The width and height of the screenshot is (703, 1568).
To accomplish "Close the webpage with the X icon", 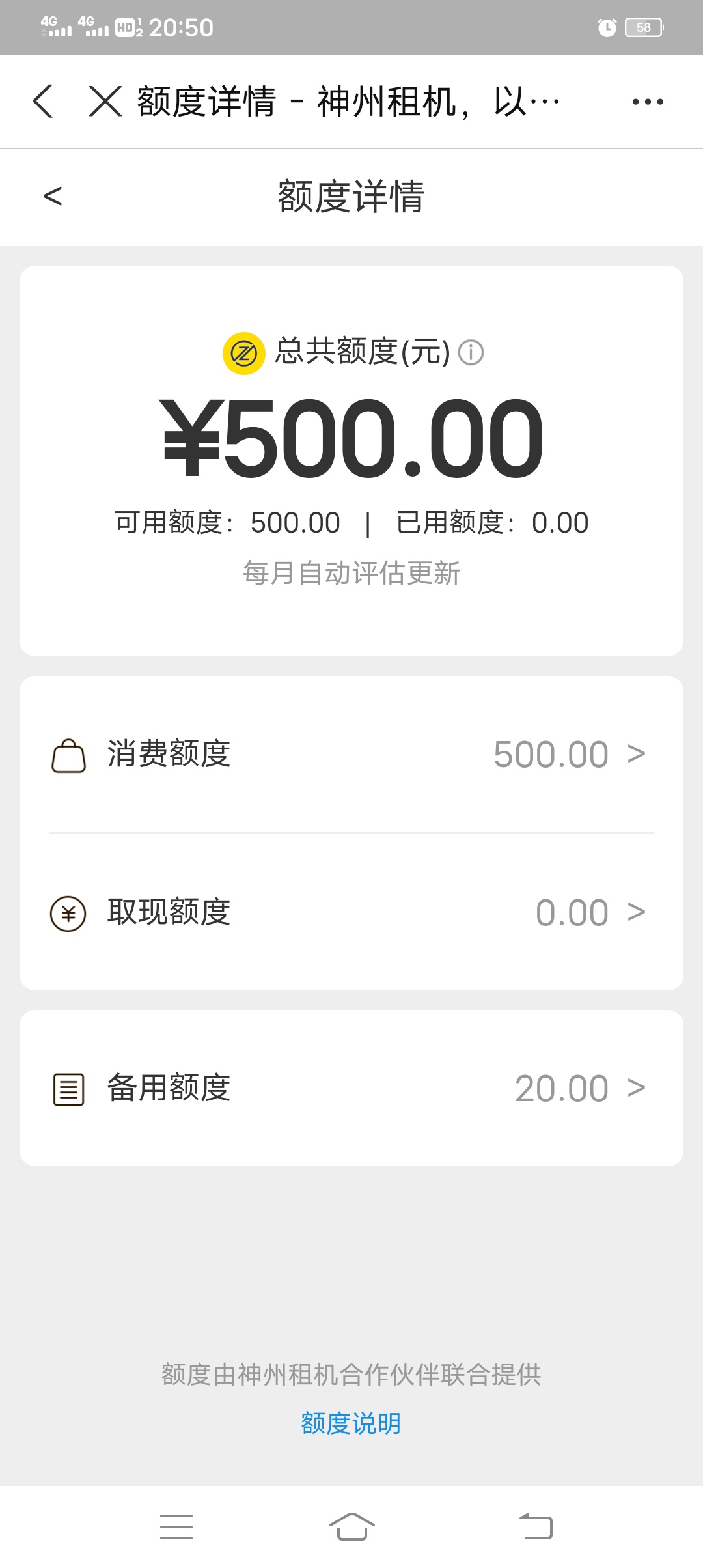I will 105,102.
